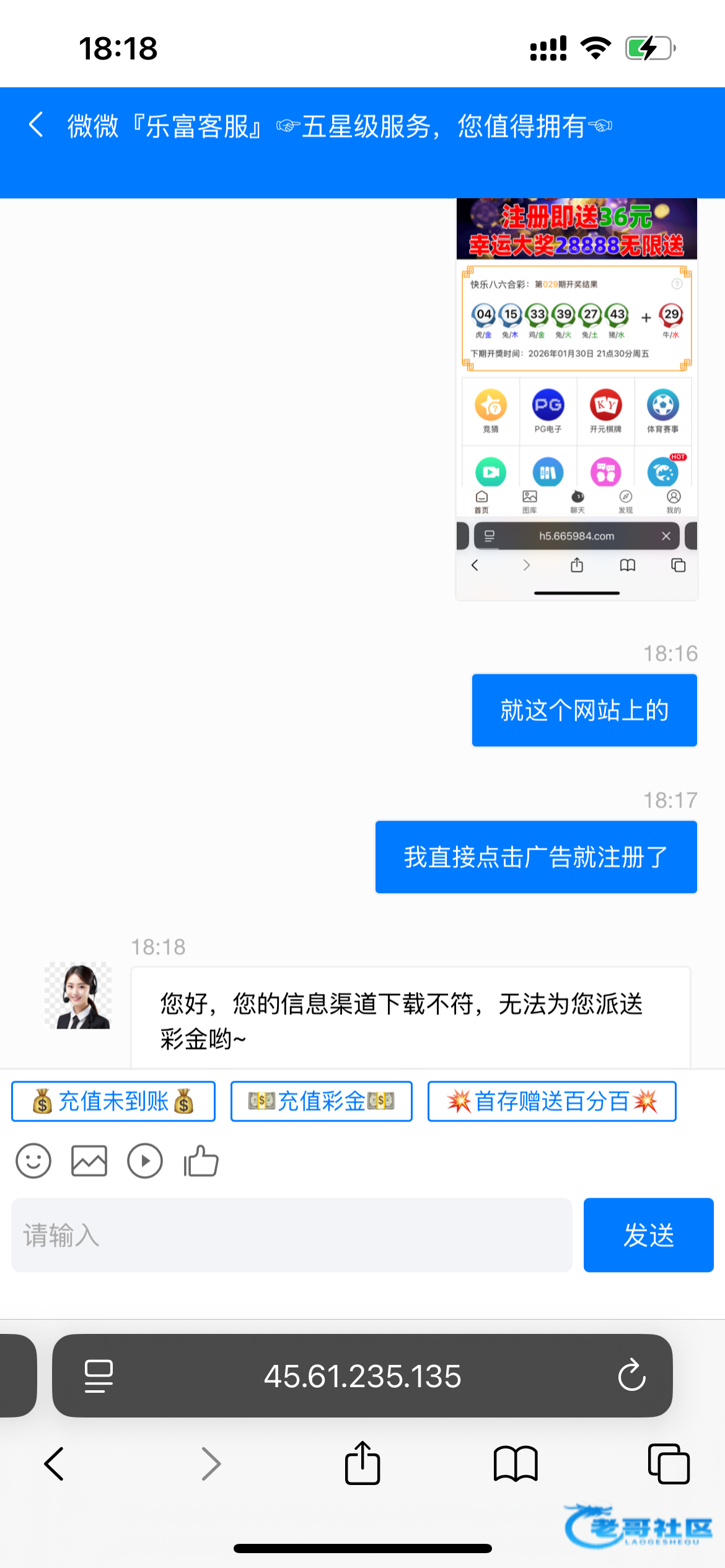Focus the 请输入 message field
Viewport: 725px width, 1568px height.
point(291,1235)
